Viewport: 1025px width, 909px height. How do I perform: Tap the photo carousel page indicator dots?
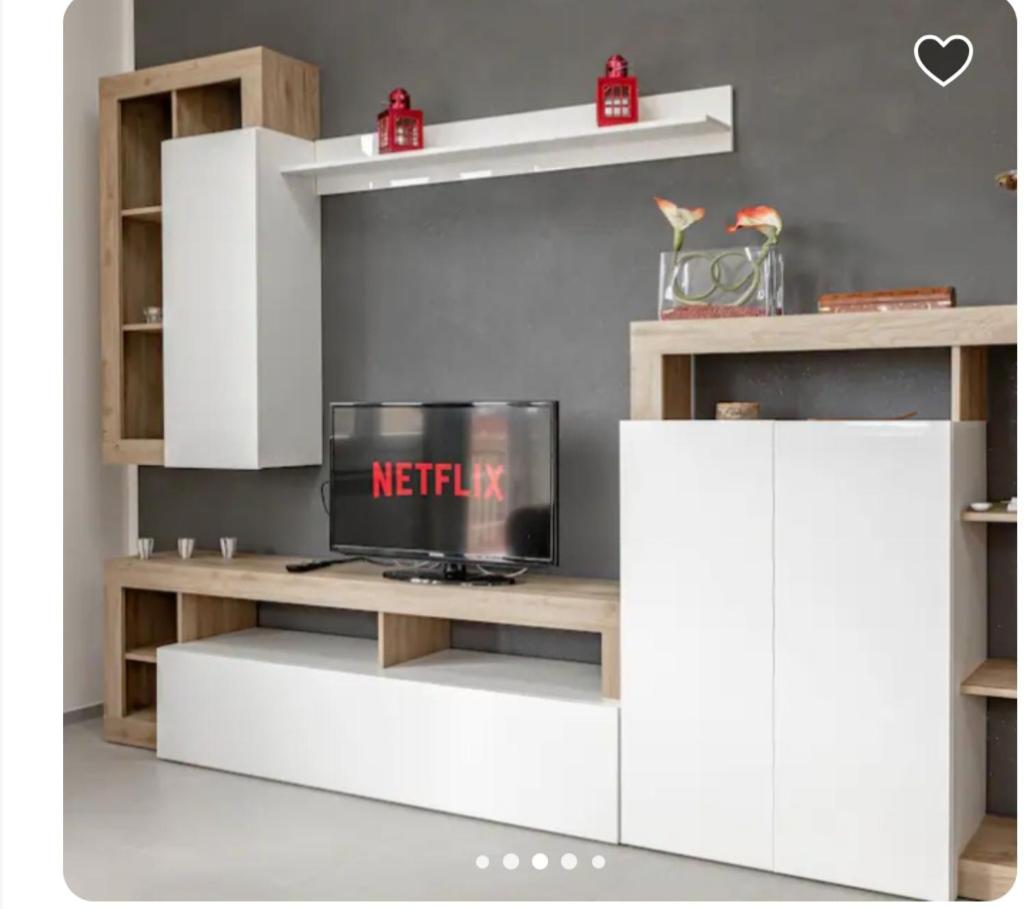[540, 861]
